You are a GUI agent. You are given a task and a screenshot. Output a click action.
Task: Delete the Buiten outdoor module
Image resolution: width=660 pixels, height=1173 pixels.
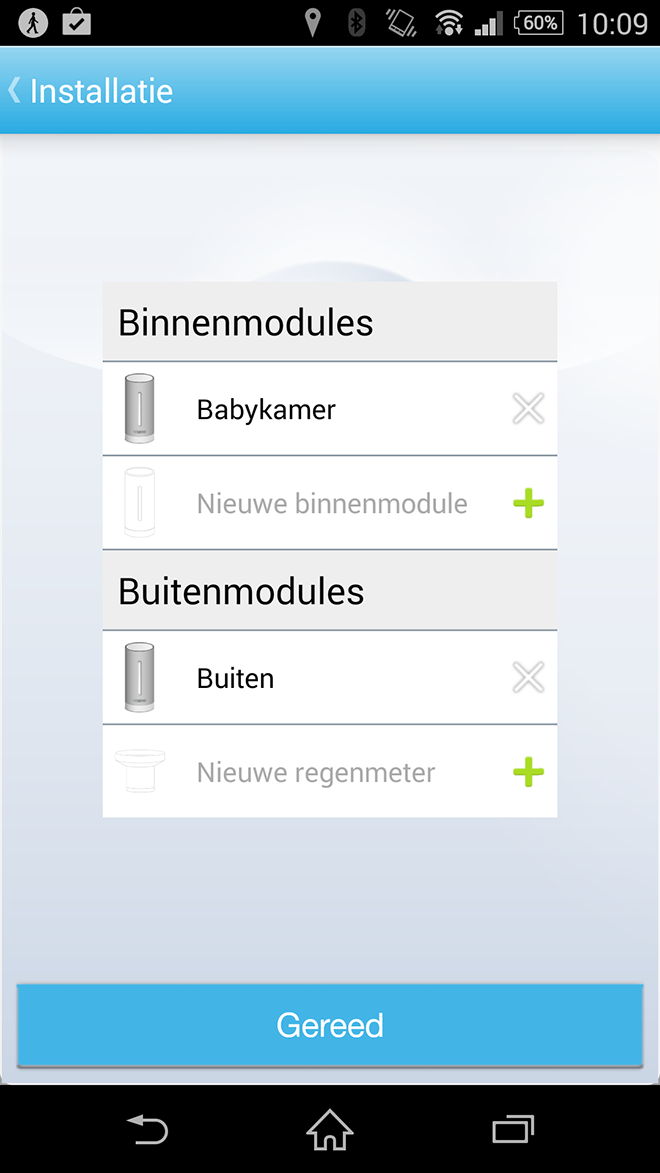pyautogui.click(x=528, y=678)
